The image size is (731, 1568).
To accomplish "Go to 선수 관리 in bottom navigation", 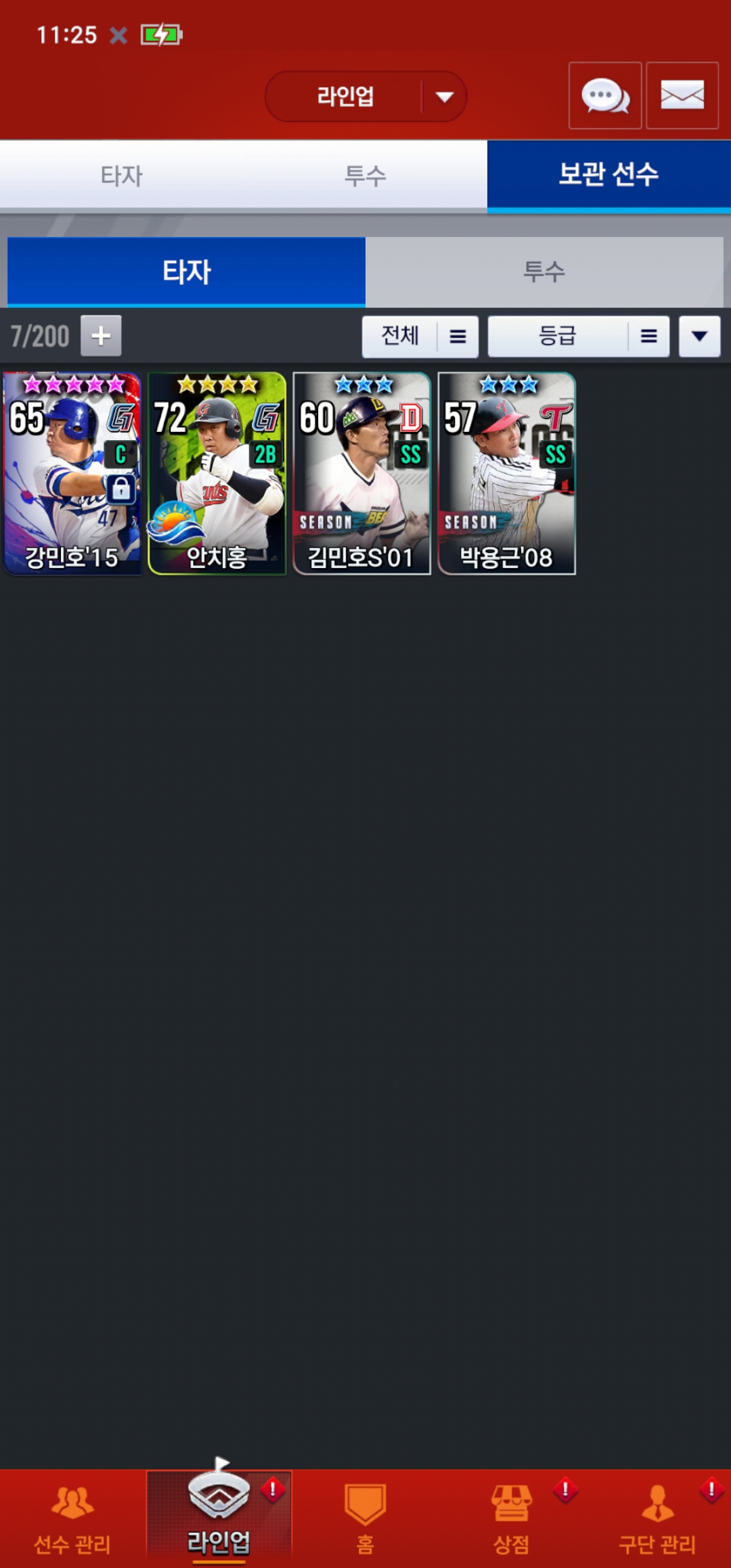I will (x=72, y=1519).
